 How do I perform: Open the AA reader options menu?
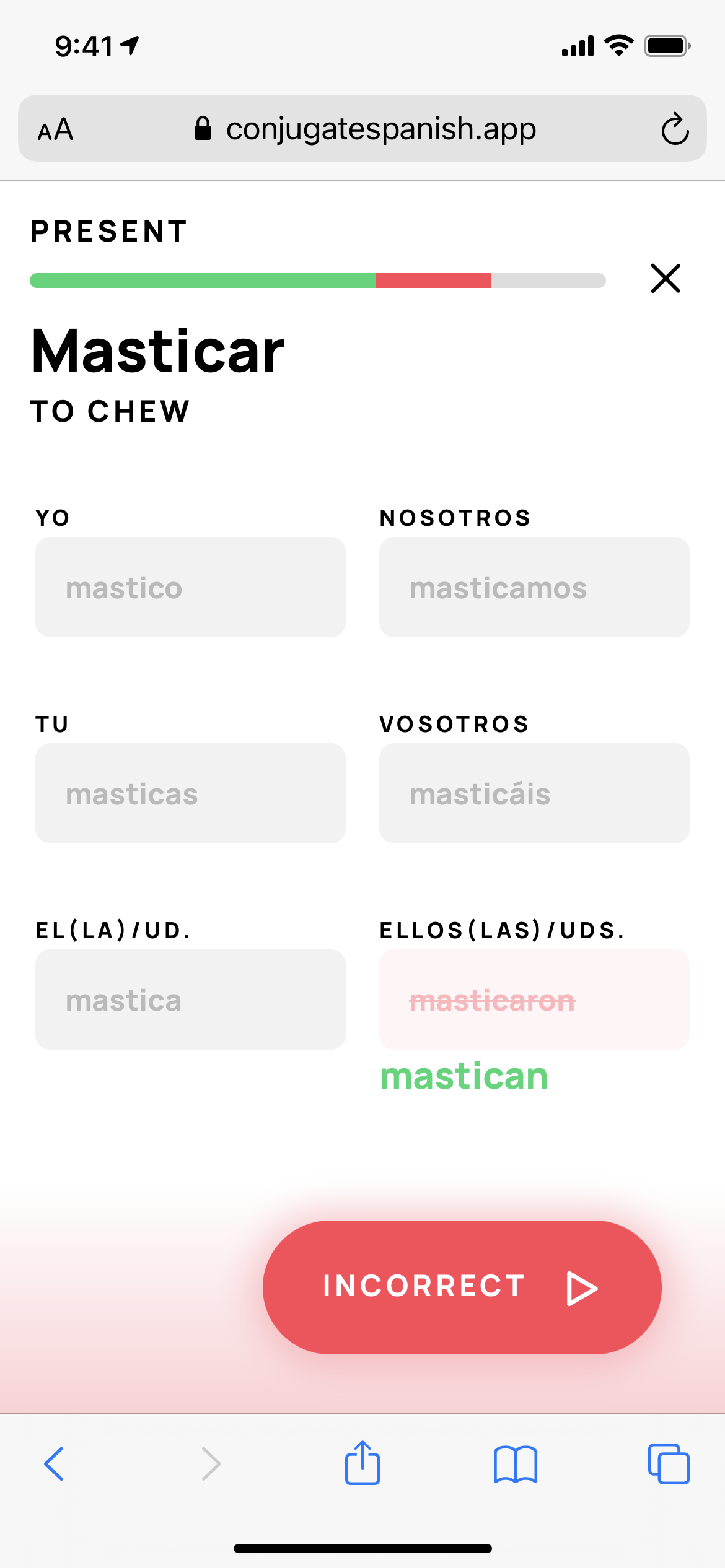click(56, 129)
